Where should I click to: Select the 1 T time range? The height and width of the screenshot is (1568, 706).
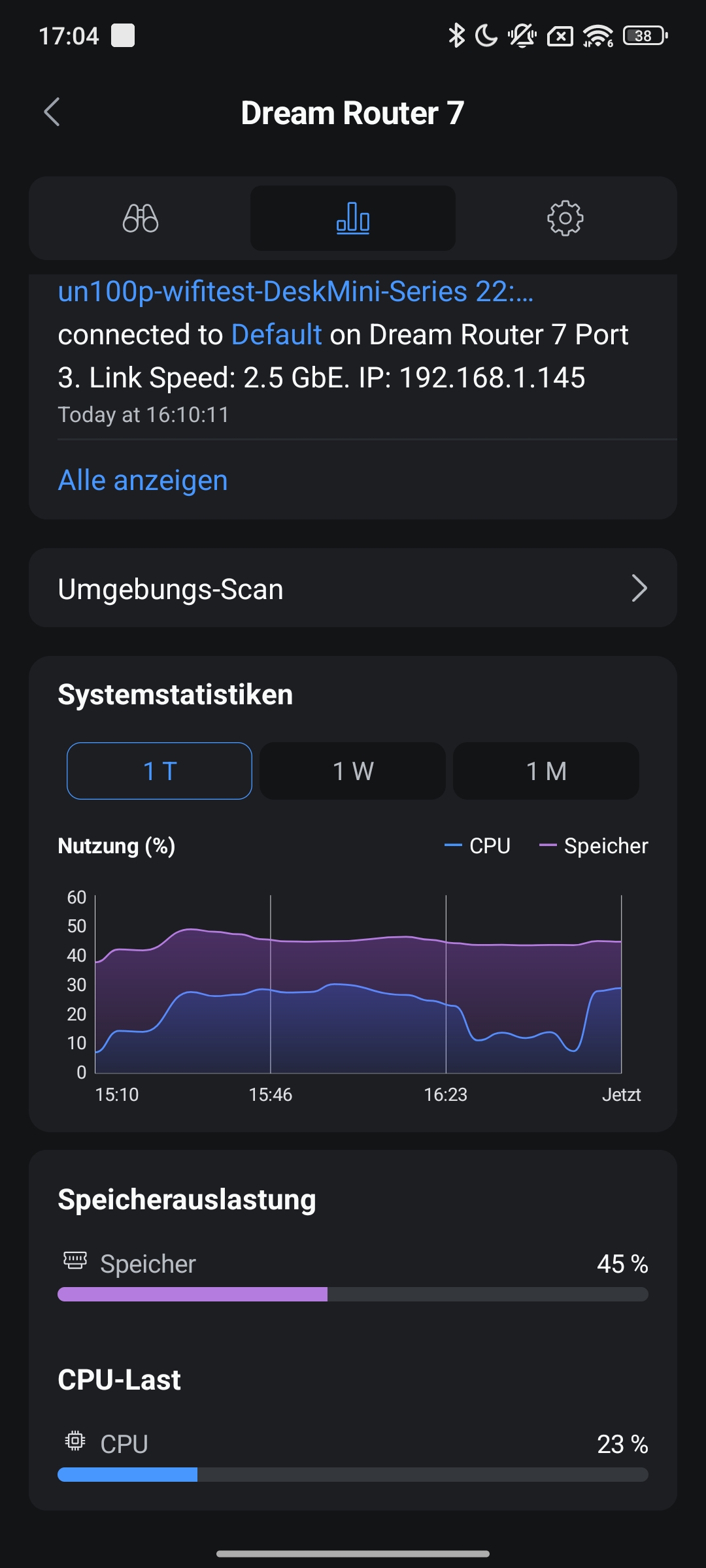point(160,771)
